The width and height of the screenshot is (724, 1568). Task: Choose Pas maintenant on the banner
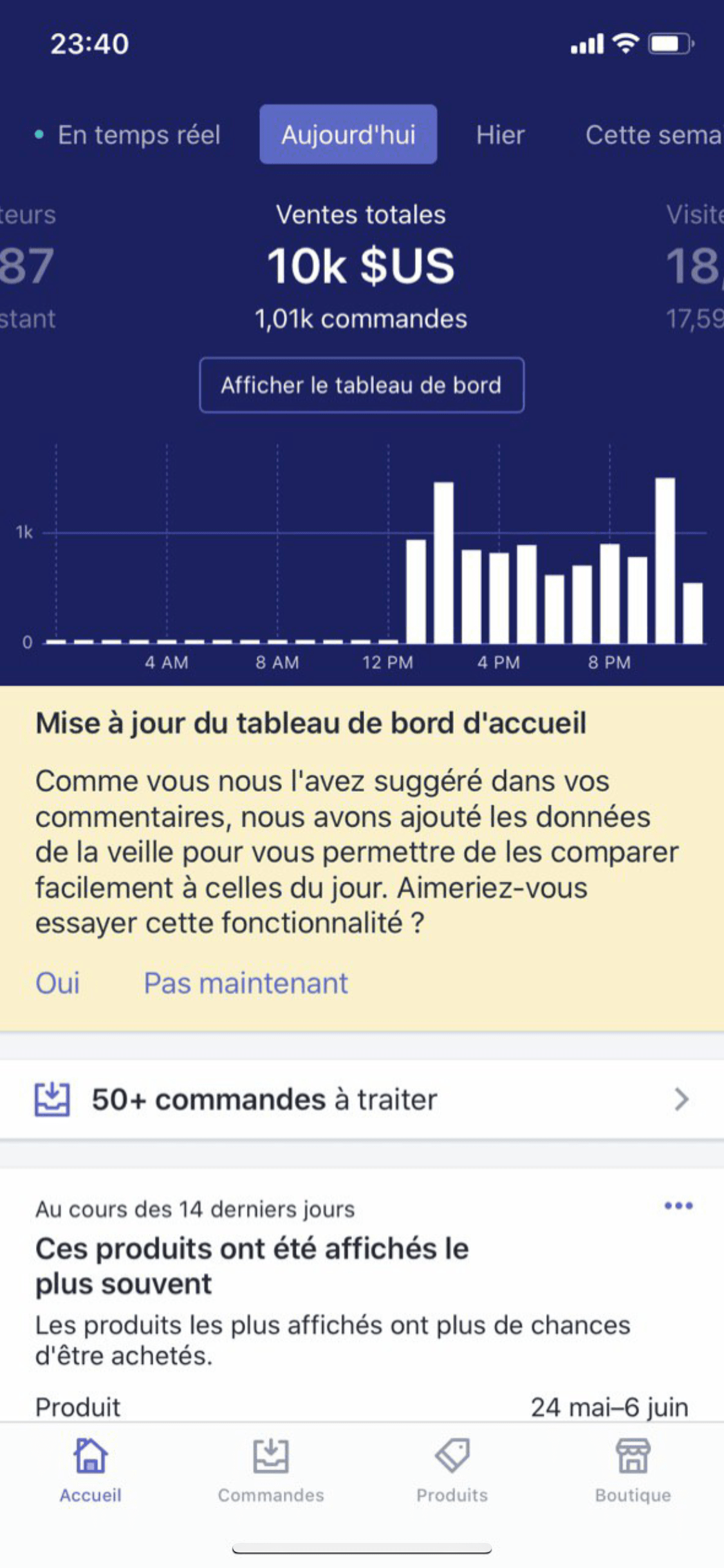(246, 983)
